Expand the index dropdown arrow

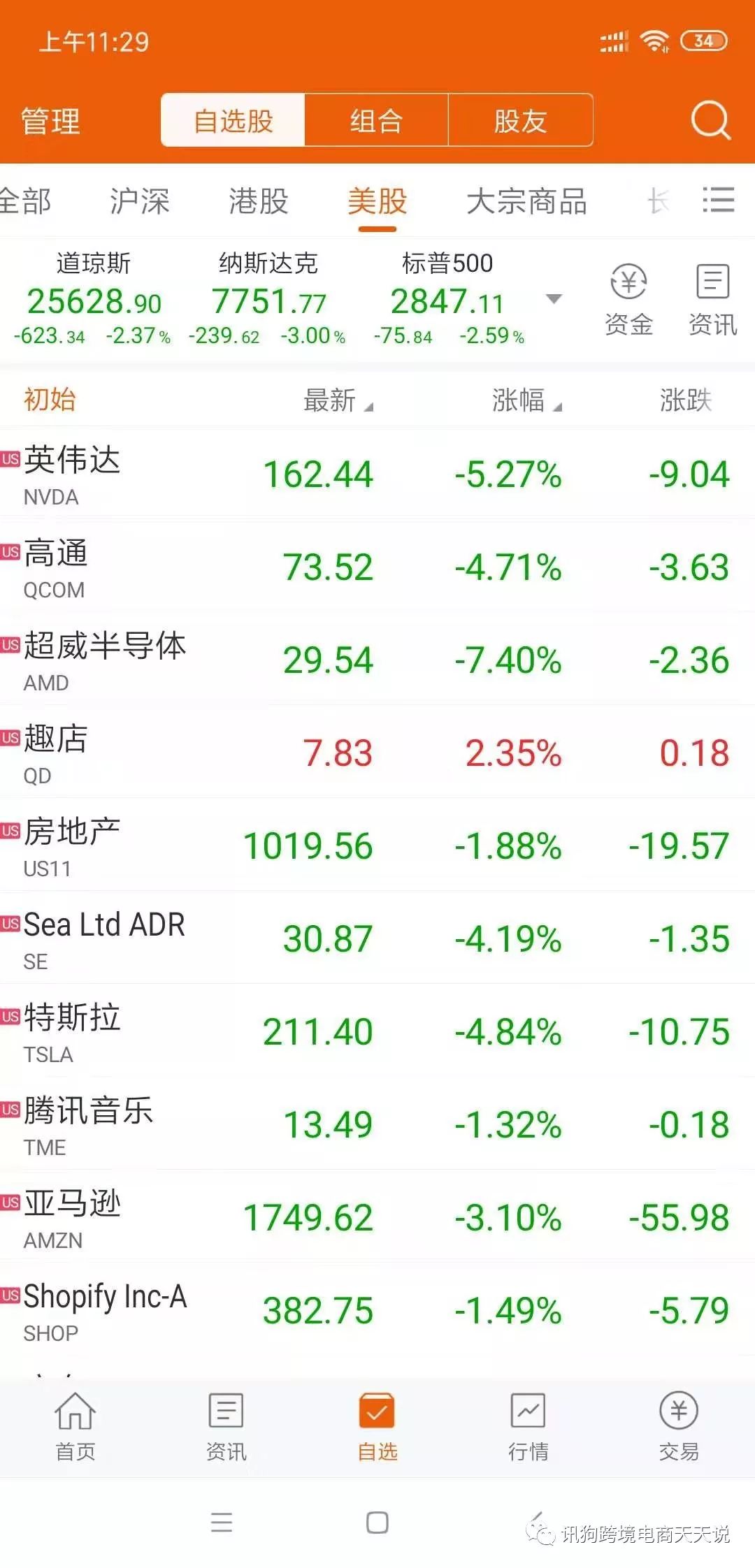[x=554, y=299]
